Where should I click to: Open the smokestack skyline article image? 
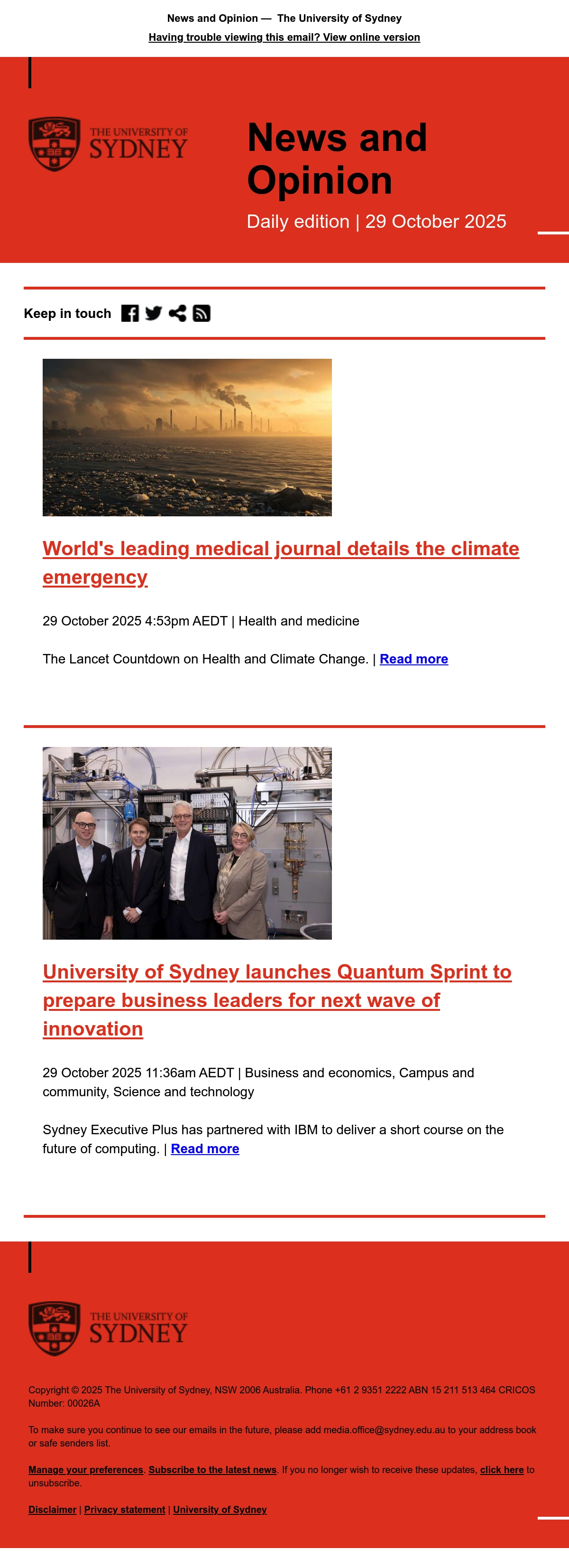[187, 438]
